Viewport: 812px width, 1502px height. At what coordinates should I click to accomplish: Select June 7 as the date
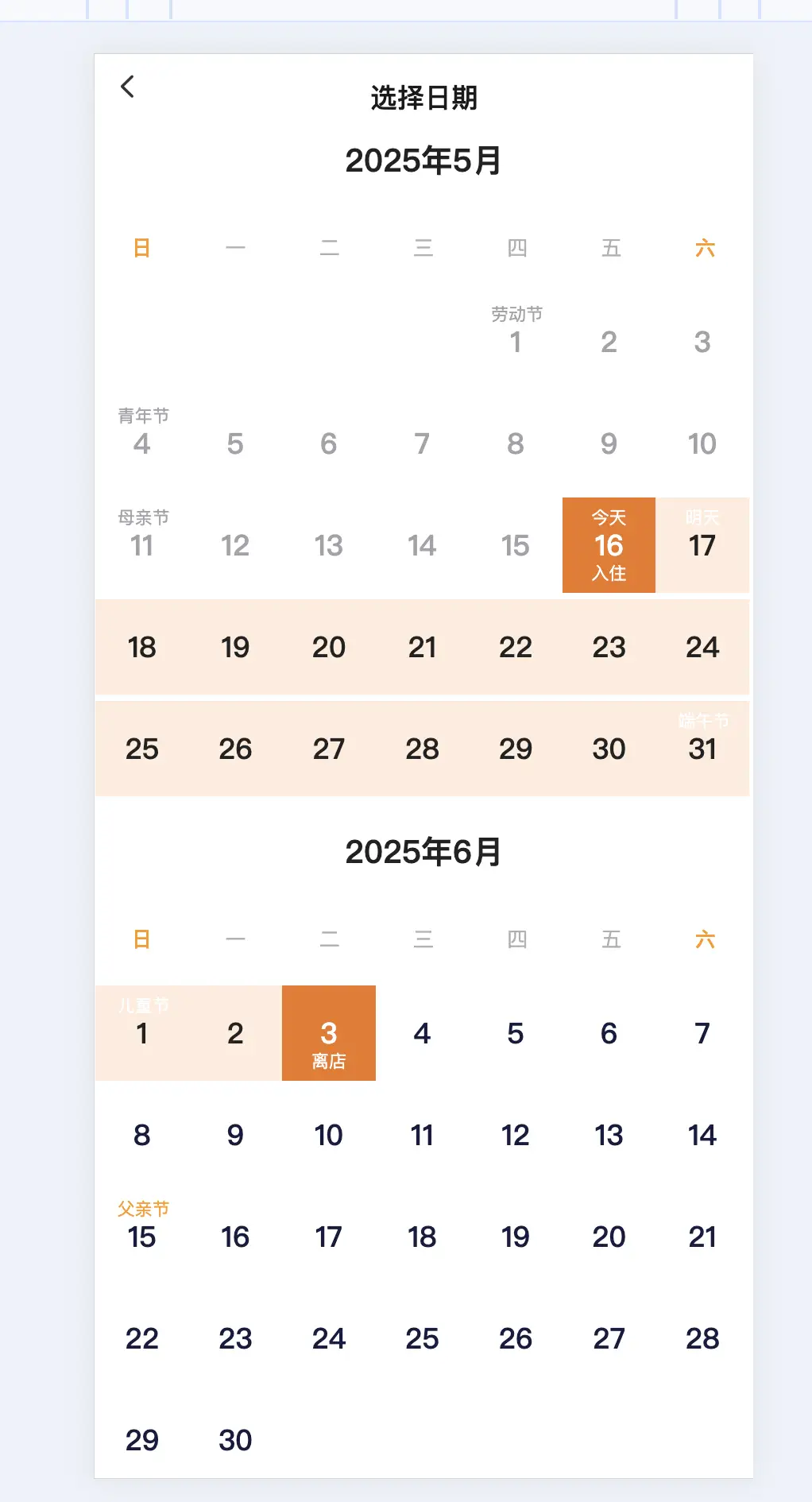point(702,1033)
